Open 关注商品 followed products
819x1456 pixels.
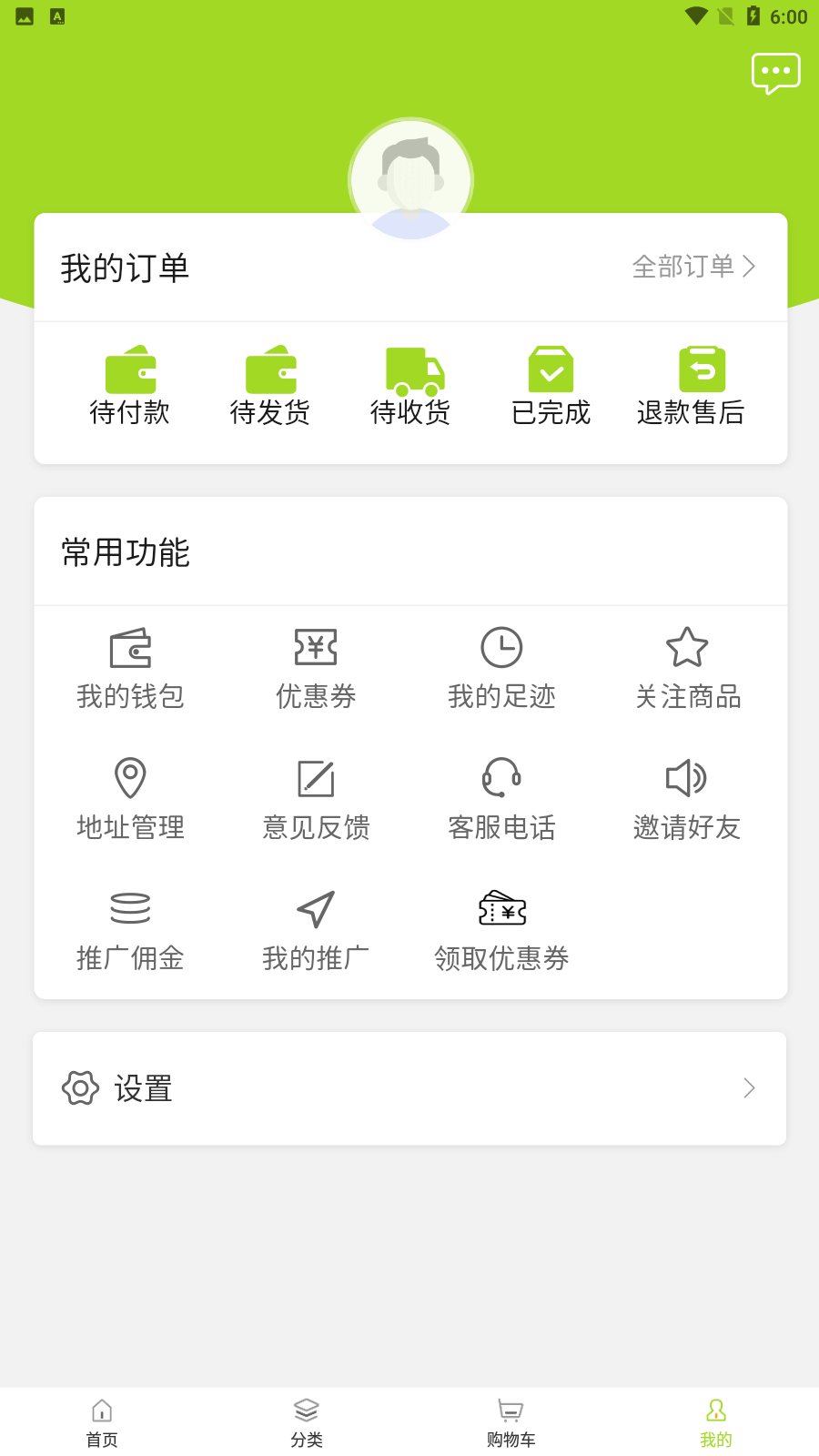tap(687, 669)
